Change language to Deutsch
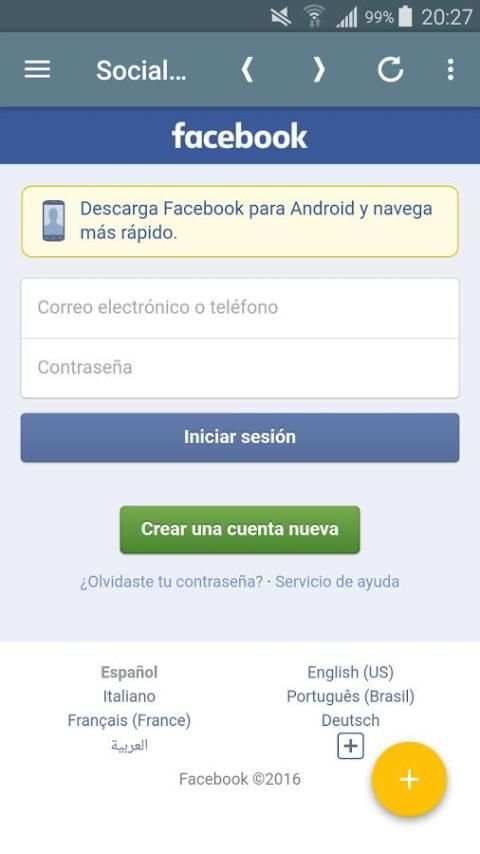 (x=350, y=720)
